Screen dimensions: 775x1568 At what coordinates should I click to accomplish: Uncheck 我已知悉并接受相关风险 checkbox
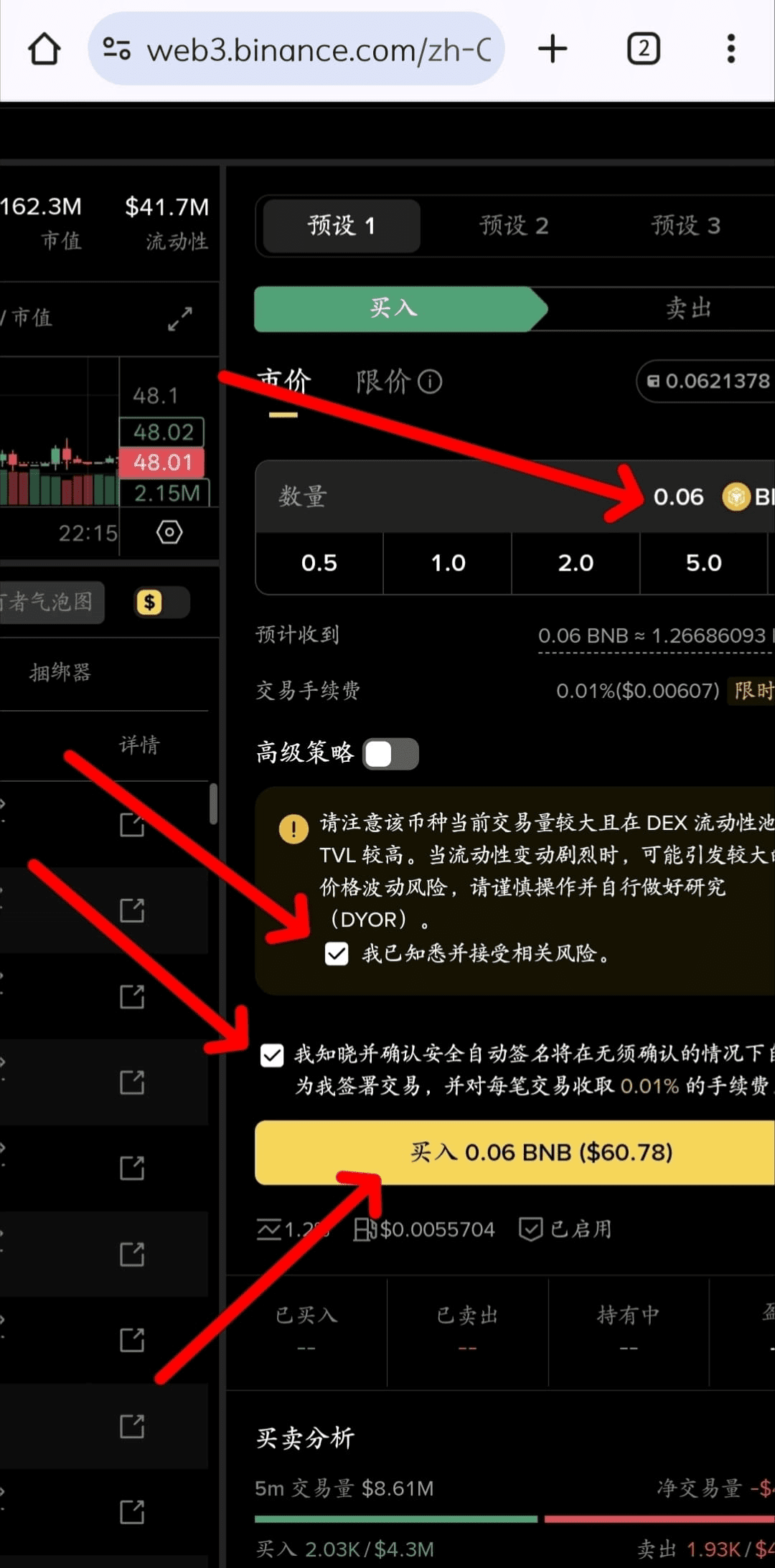(337, 954)
